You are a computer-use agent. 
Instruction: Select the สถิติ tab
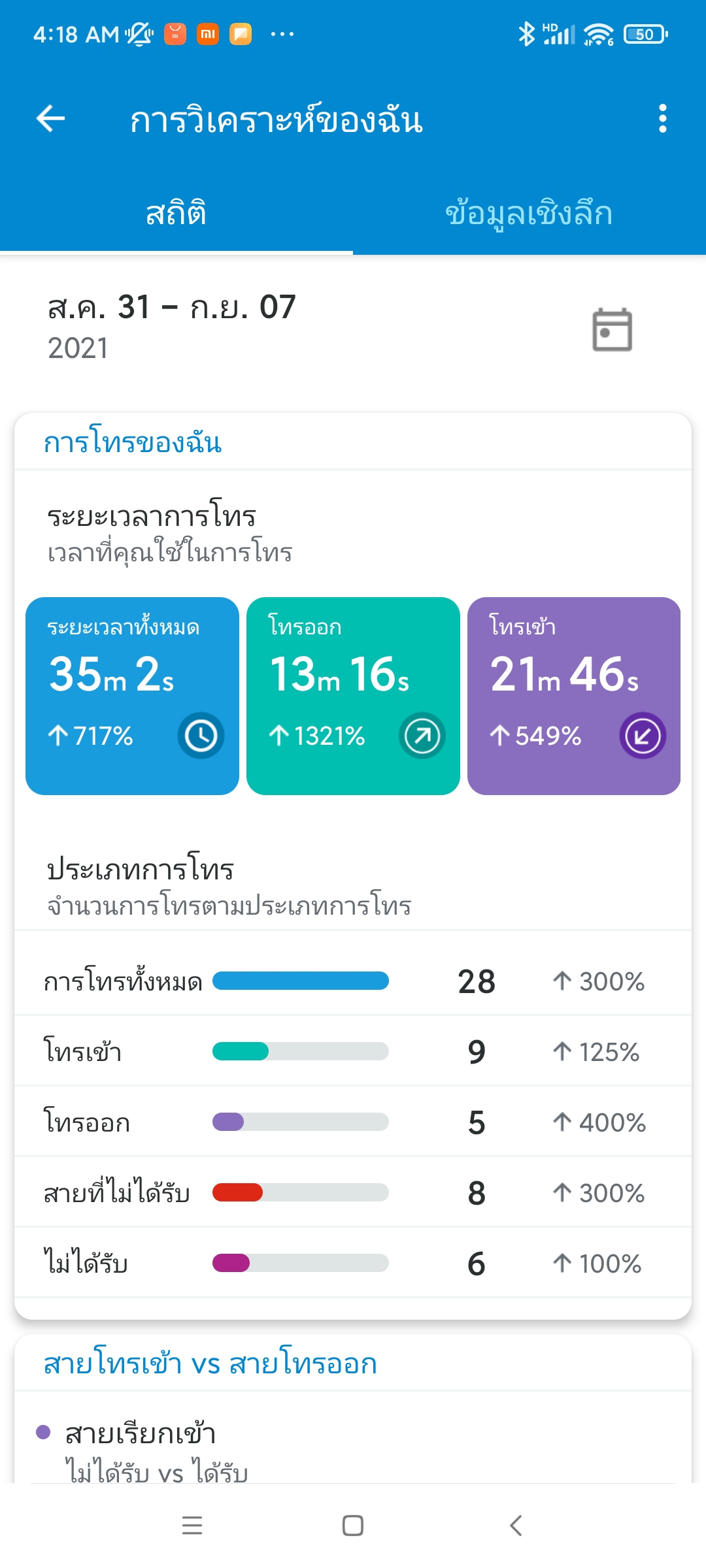pyautogui.click(x=176, y=213)
